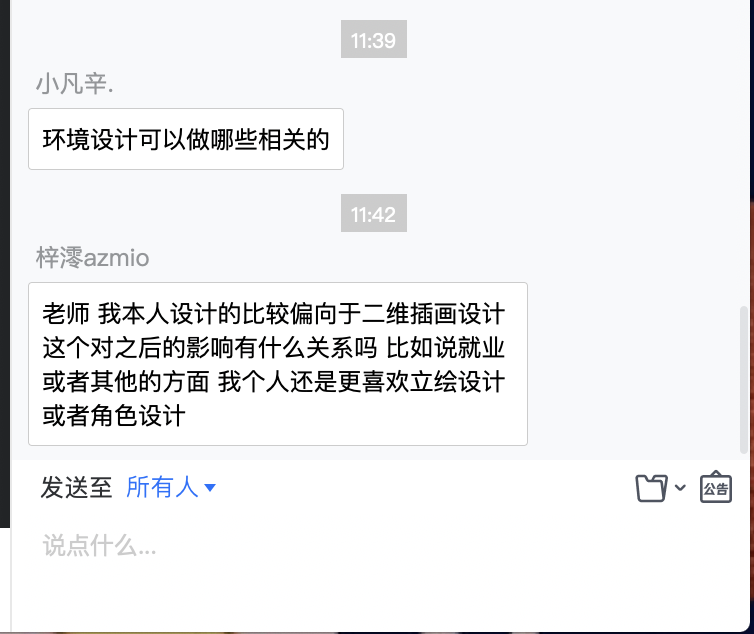The width and height of the screenshot is (754, 634).
Task: Open the 所有人 recipient dropdown
Action: [x=171, y=488]
